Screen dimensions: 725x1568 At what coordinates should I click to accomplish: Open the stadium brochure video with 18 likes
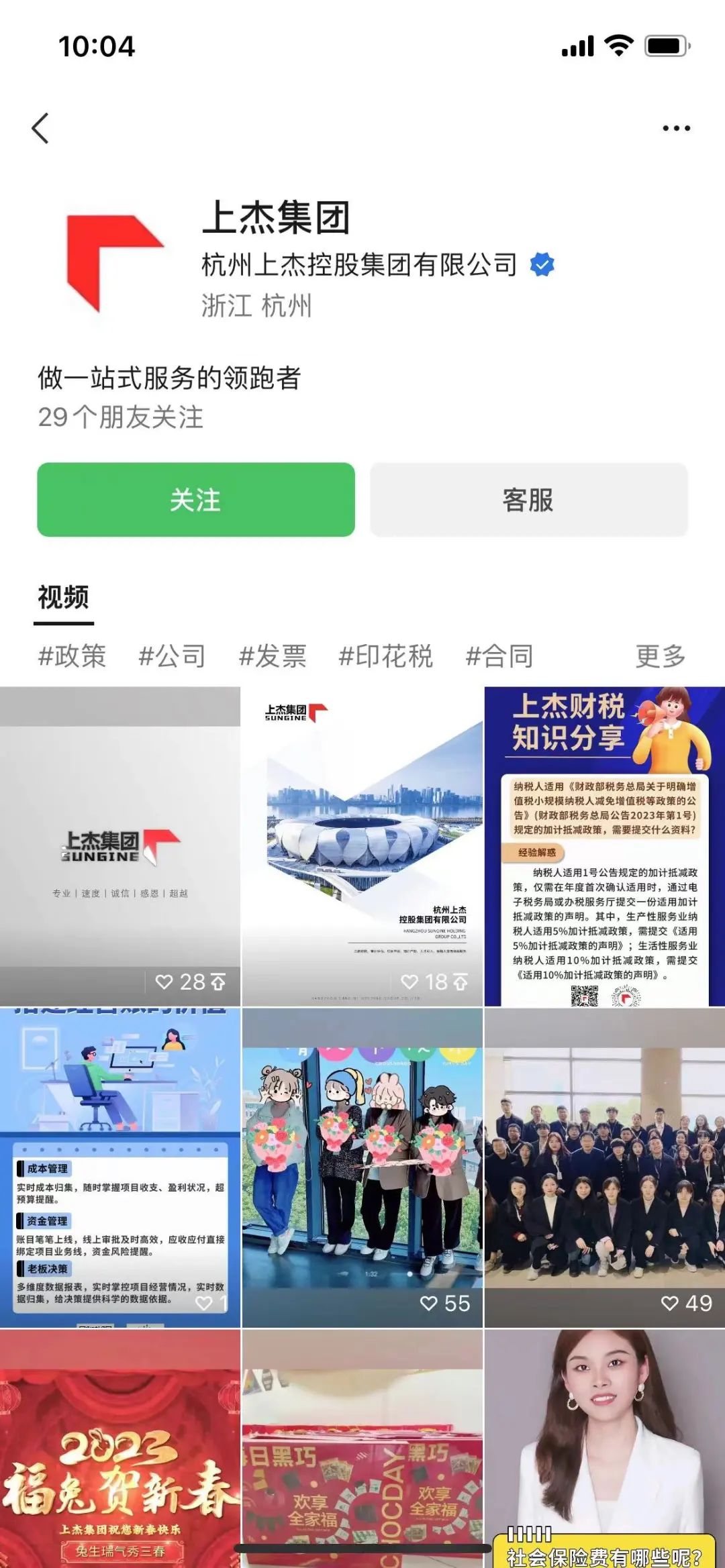tap(362, 845)
